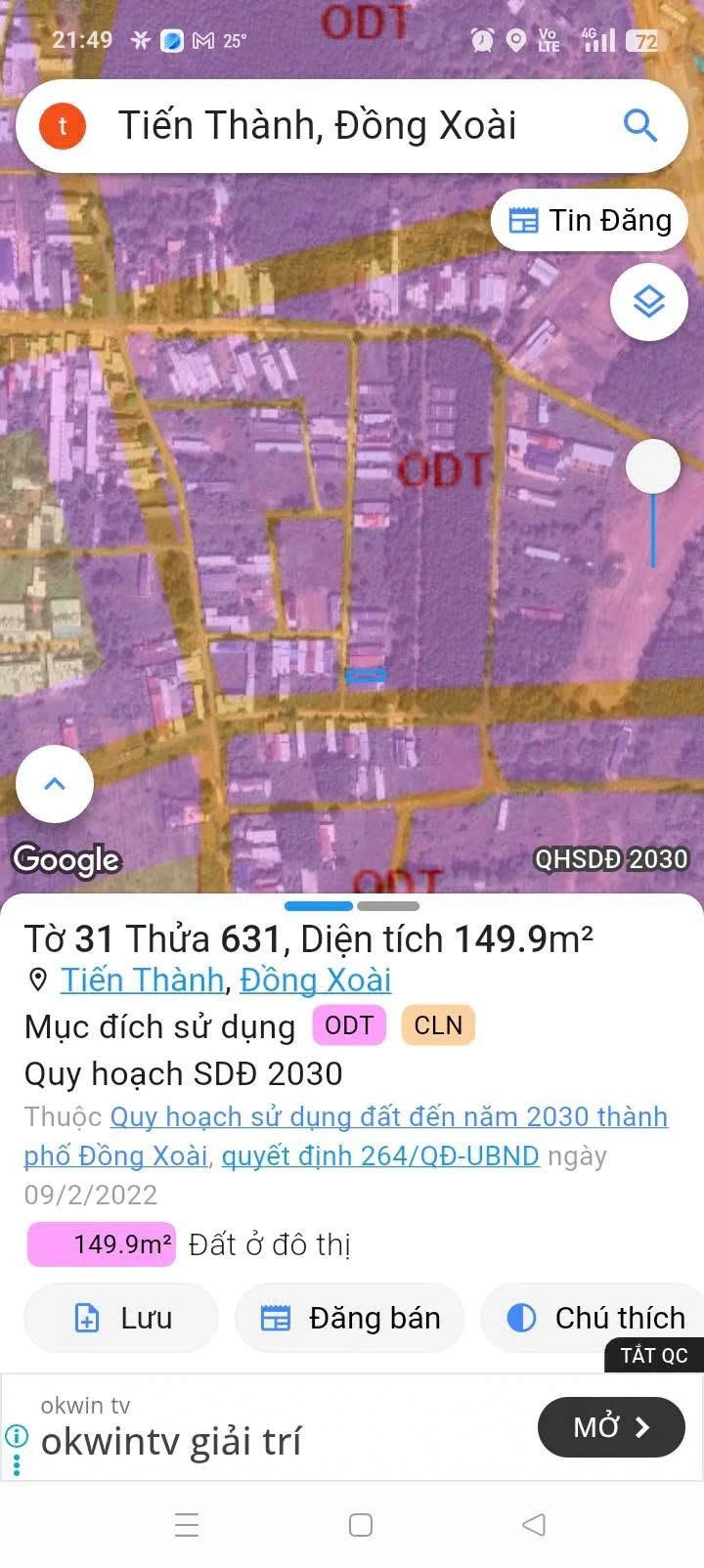Open the Tin Đăng listings button

pos(590,221)
